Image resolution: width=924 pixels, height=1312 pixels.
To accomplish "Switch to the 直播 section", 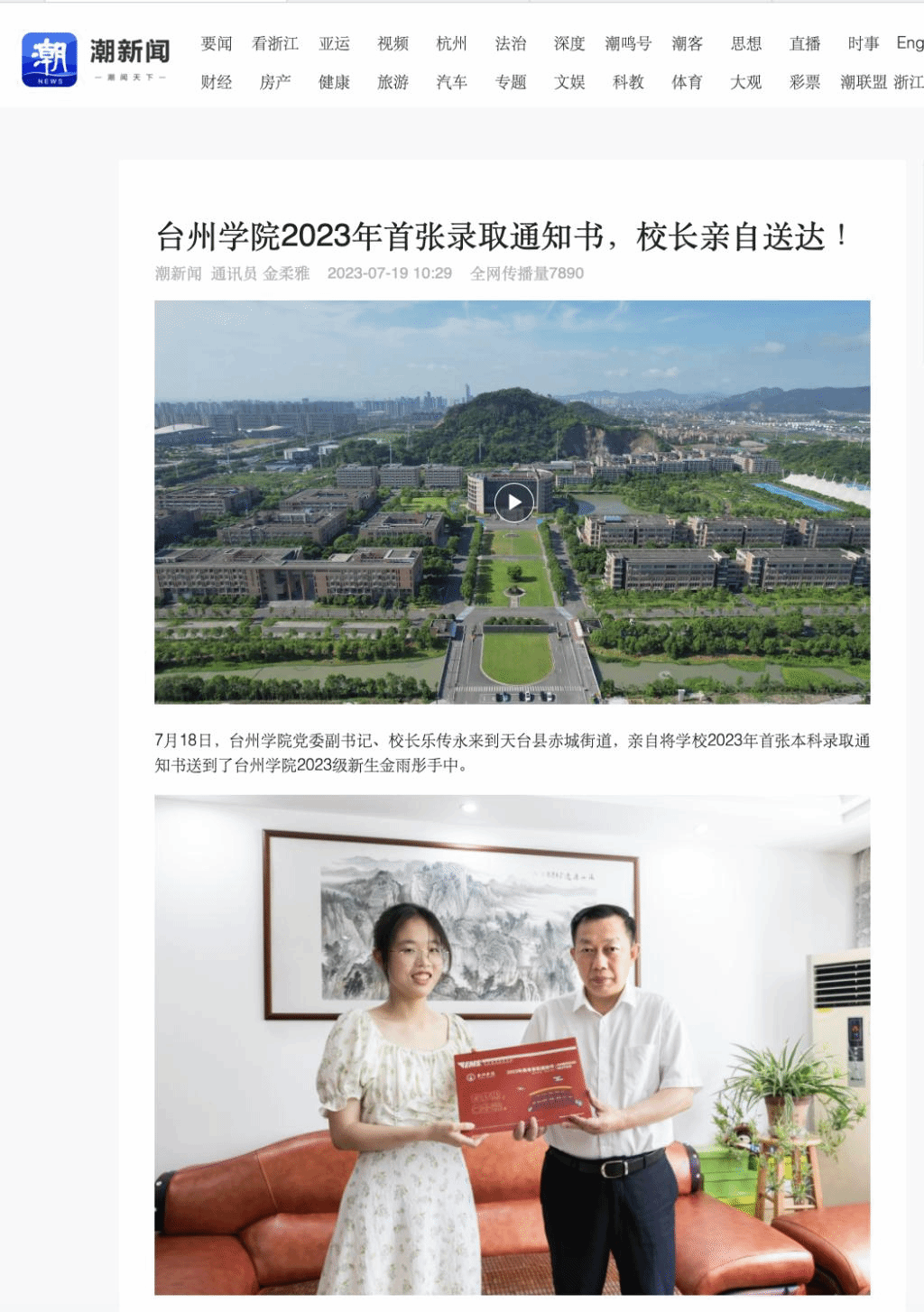I will [805, 43].
